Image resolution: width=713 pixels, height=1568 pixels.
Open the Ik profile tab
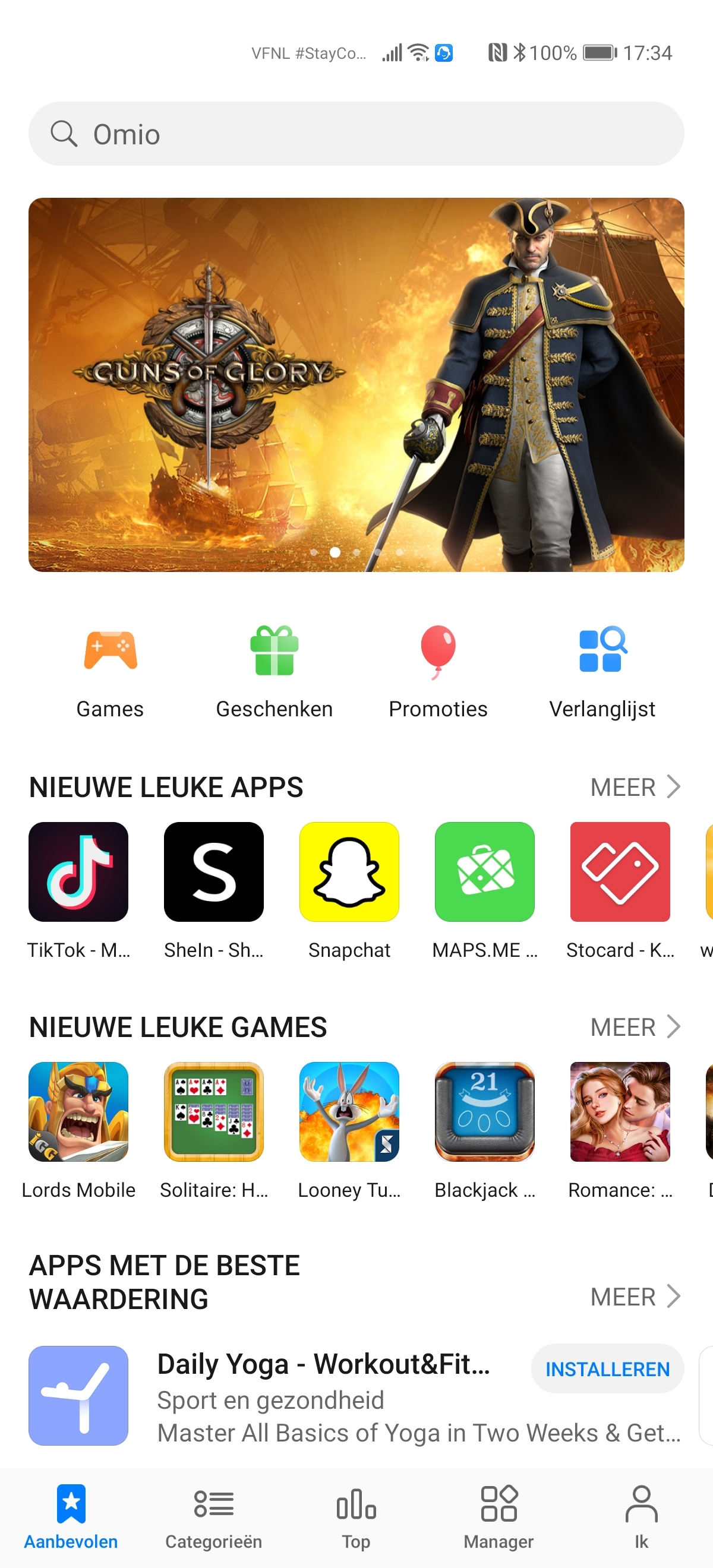click(641, 1517)
